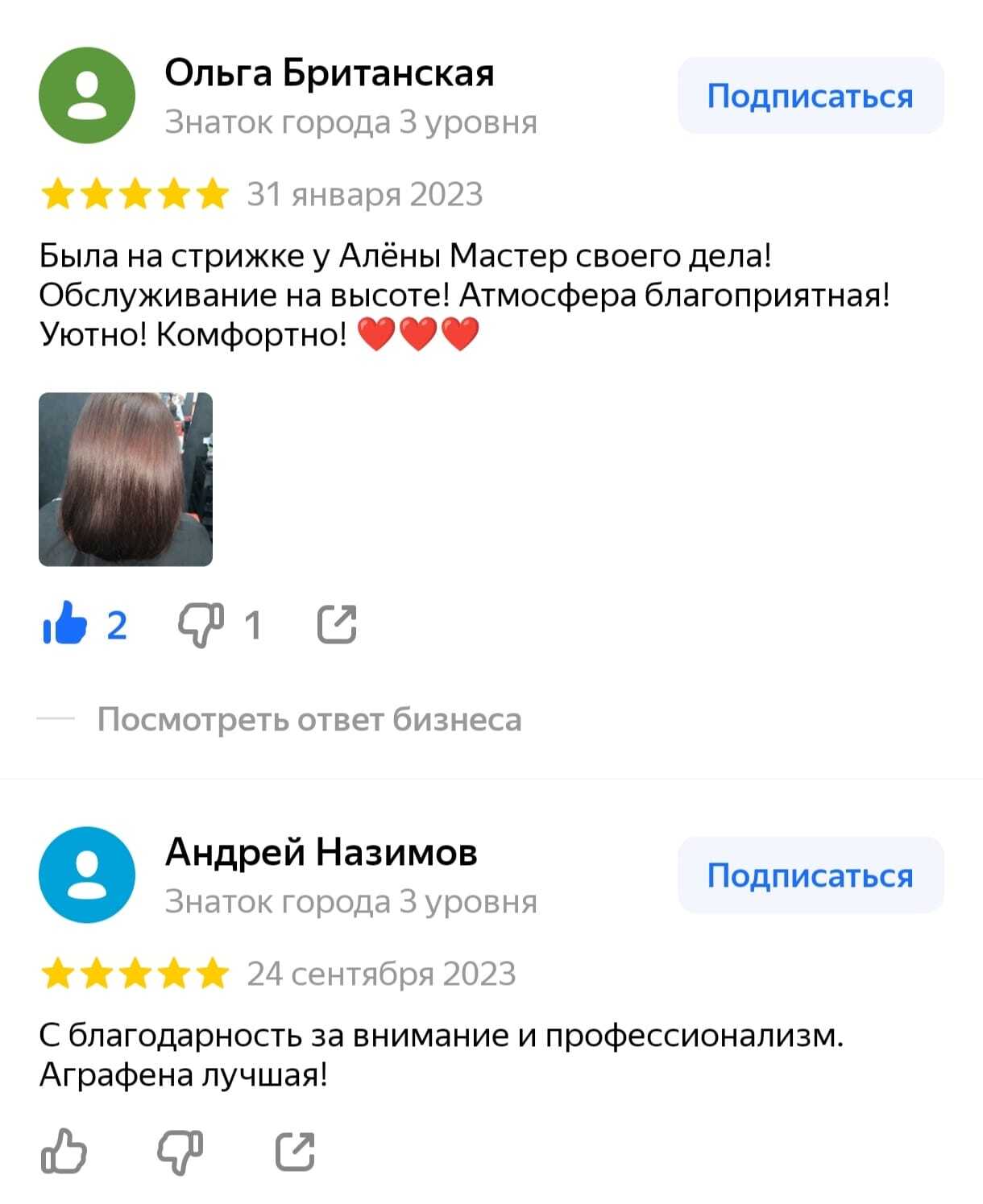983x1204 pixels.
Task: Open Андрей Назимов's profile avatar
Action: tap(87, 875)
